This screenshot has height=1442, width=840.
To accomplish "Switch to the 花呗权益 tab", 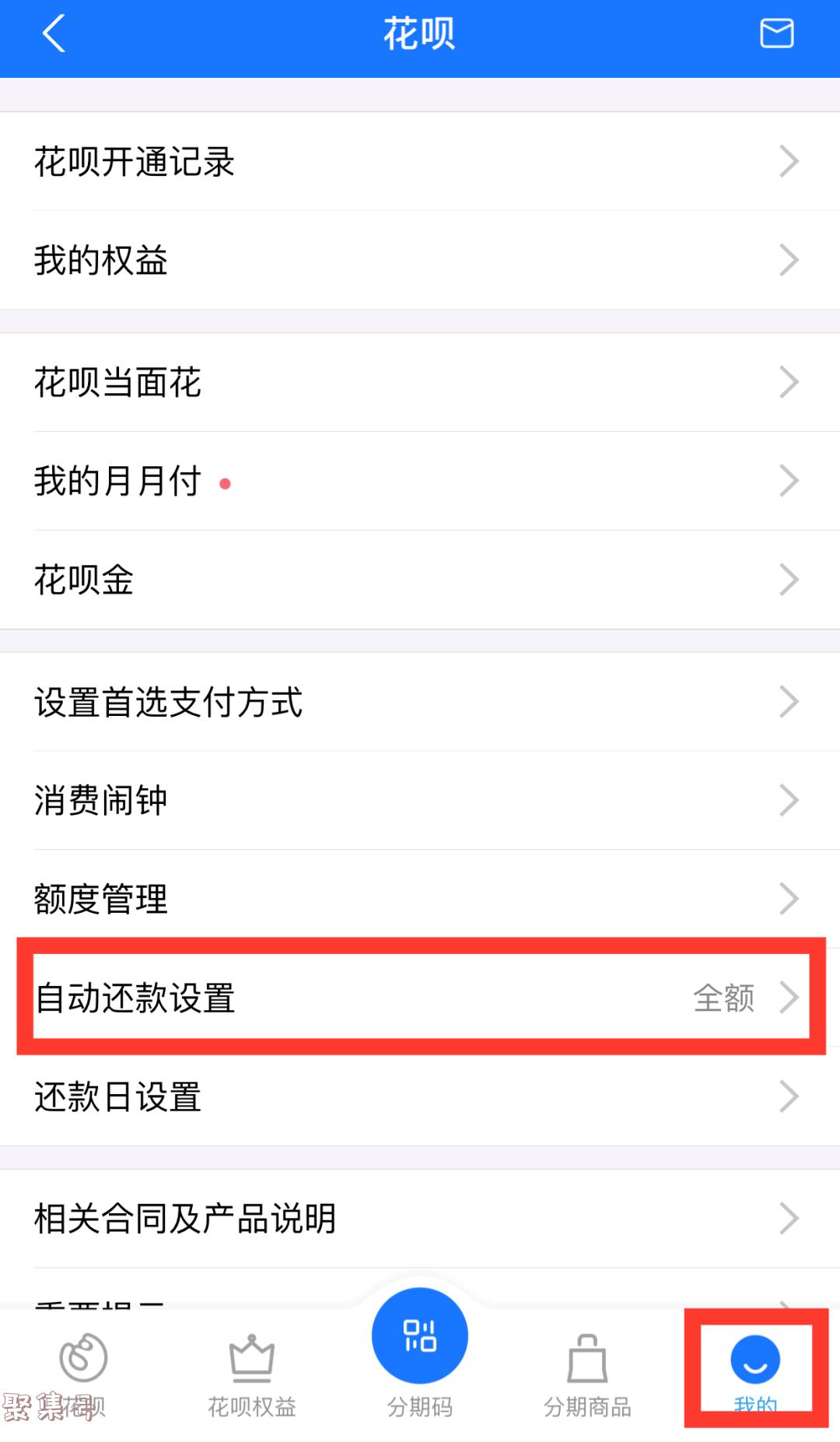I will coord(251,1374).
